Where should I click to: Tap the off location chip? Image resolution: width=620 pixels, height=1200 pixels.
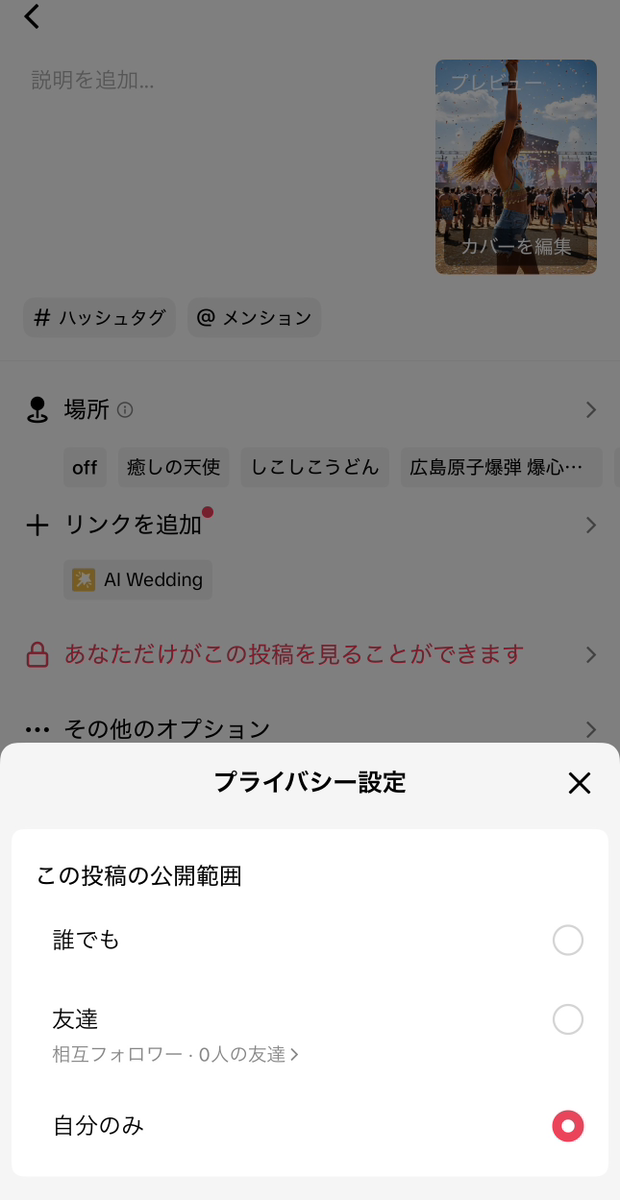[x=85, y=467]
